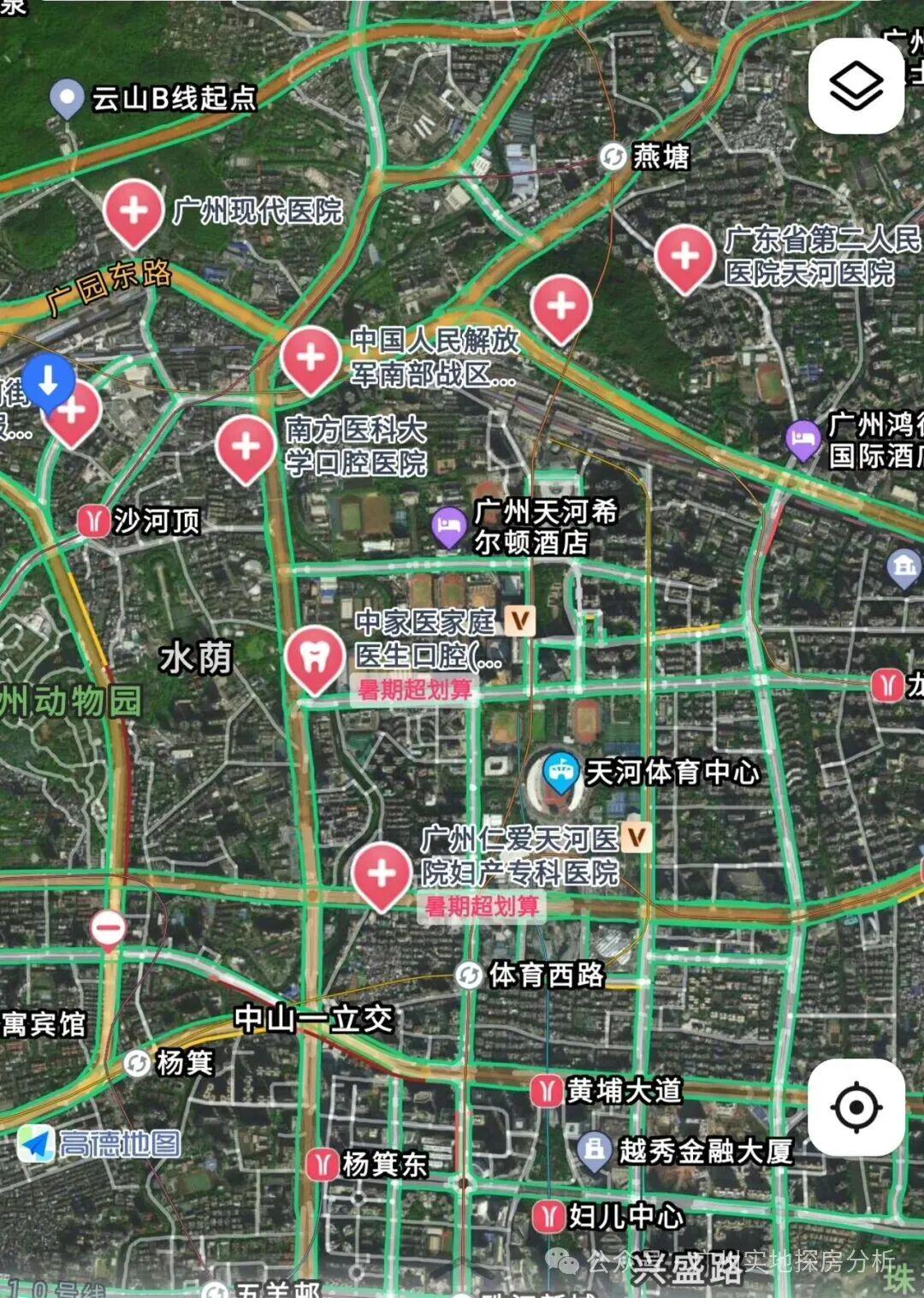This screenshot has height=1298, width=924.
Task: Tap the 燕塘 metro station icon
Action: (x=612, y=157)
